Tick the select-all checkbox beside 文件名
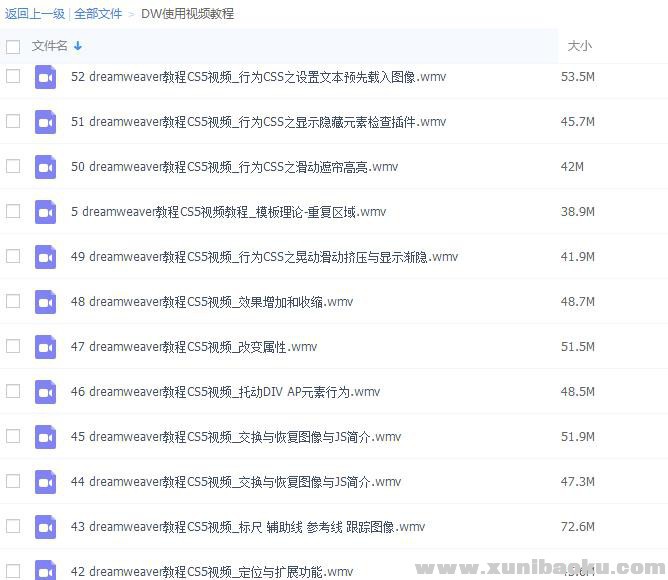This screenshot has width=668, height=580. [13, 46]
